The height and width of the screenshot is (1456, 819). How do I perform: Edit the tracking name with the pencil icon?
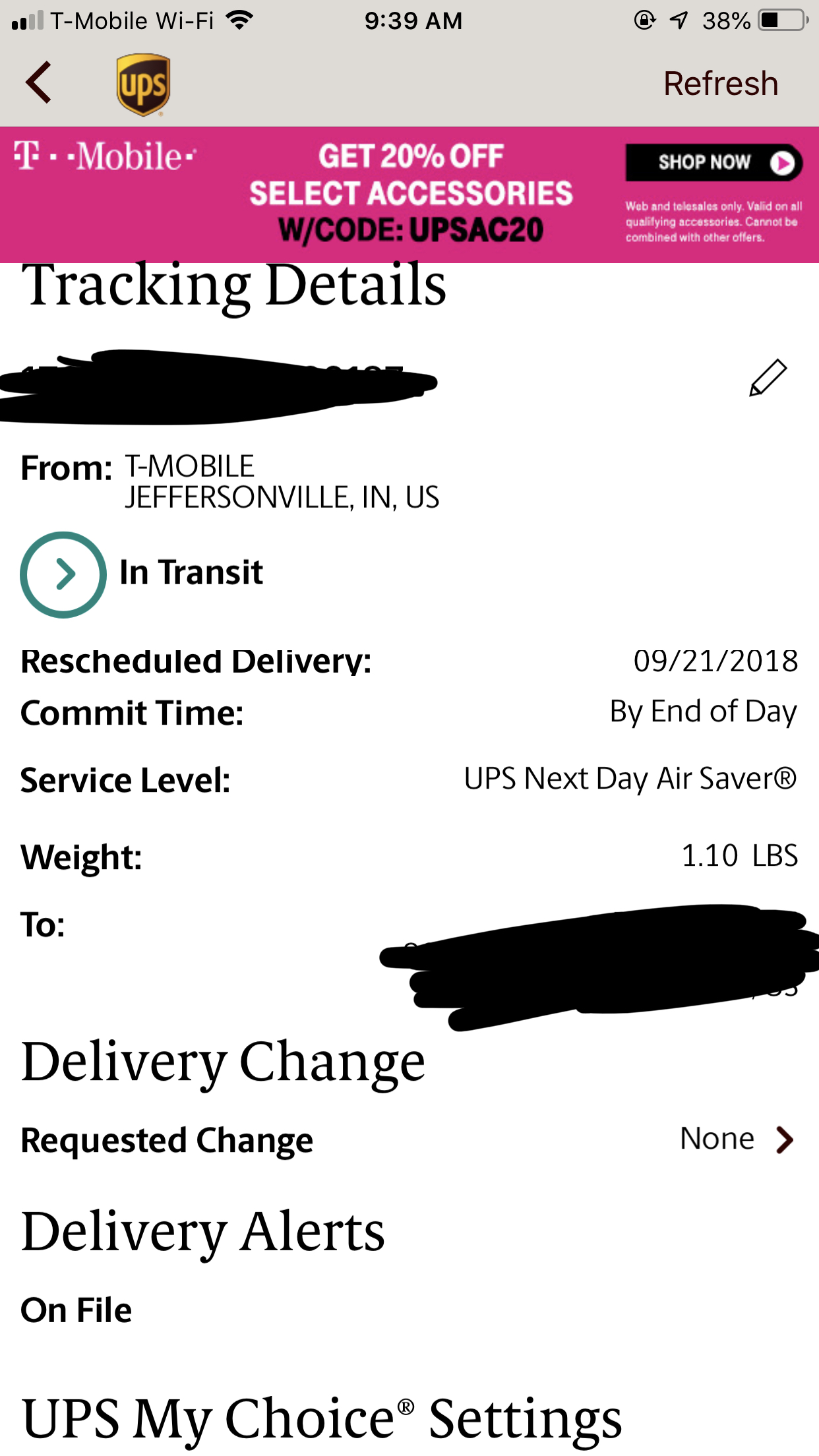coord(768,377)
